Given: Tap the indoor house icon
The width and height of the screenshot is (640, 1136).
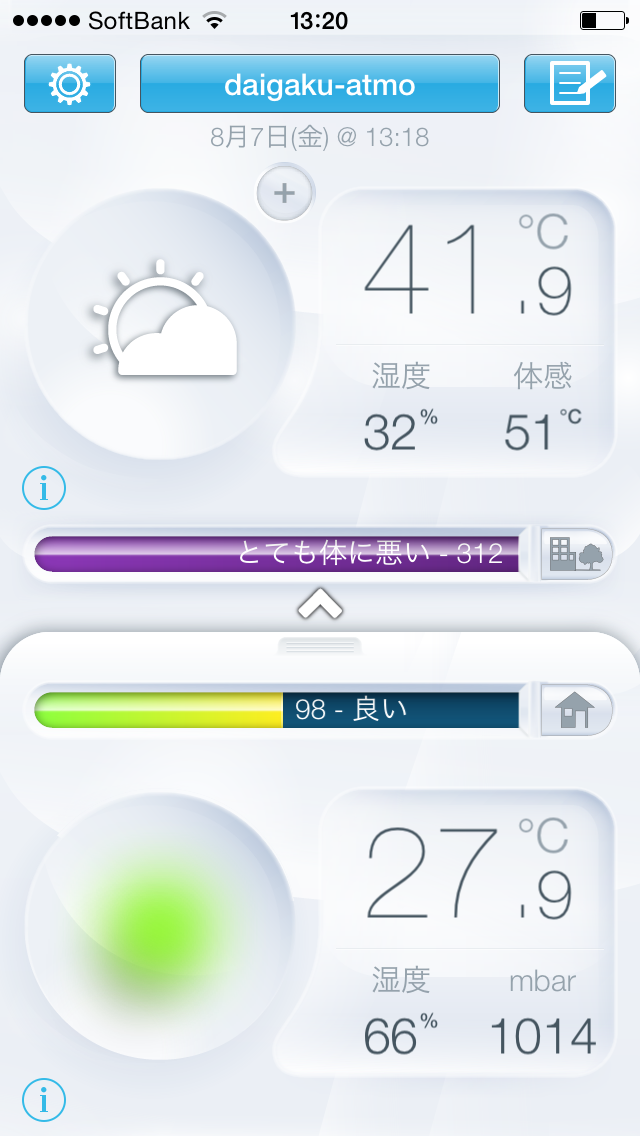Looking at the screenshot, I should [576, 710].
